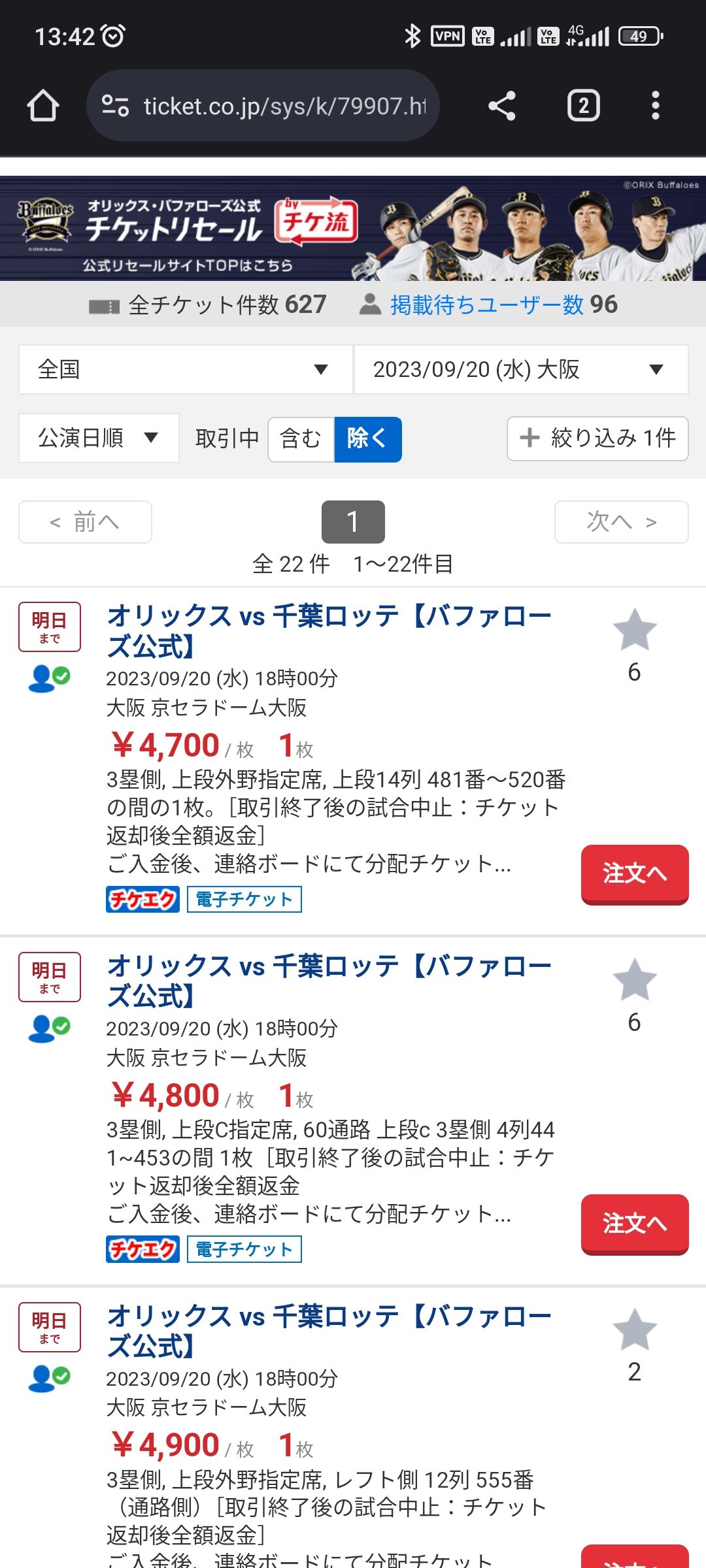Open the 公演日順 sort dropdown
This screenshot has height=1568, width=706.
pos(99,438)
